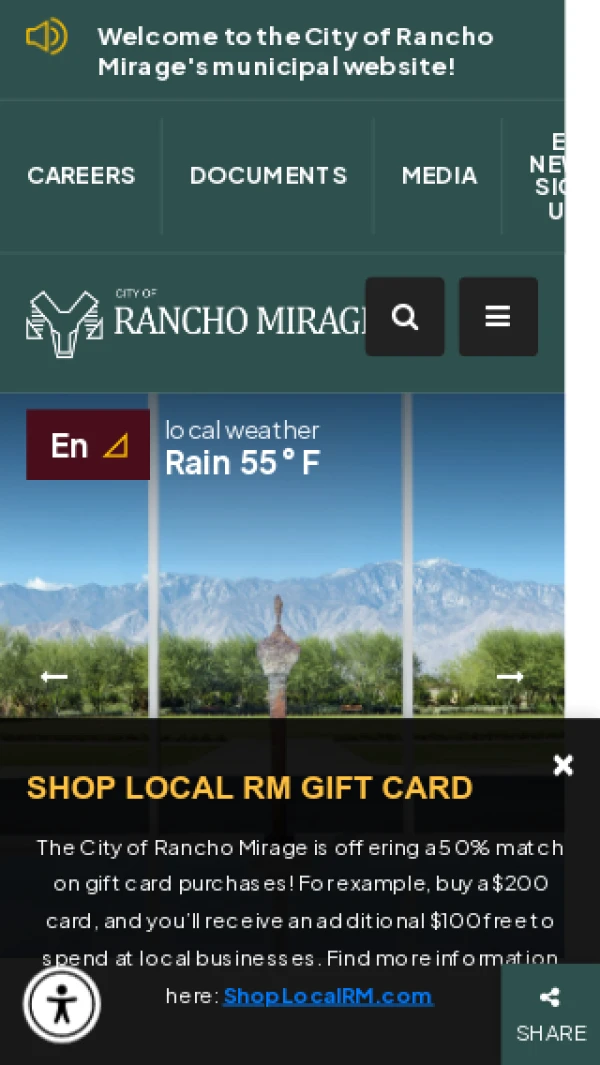The image size is (600, 1065).
Task: Open the Media link
Action: pyautogui.click(x=439, y=176)
